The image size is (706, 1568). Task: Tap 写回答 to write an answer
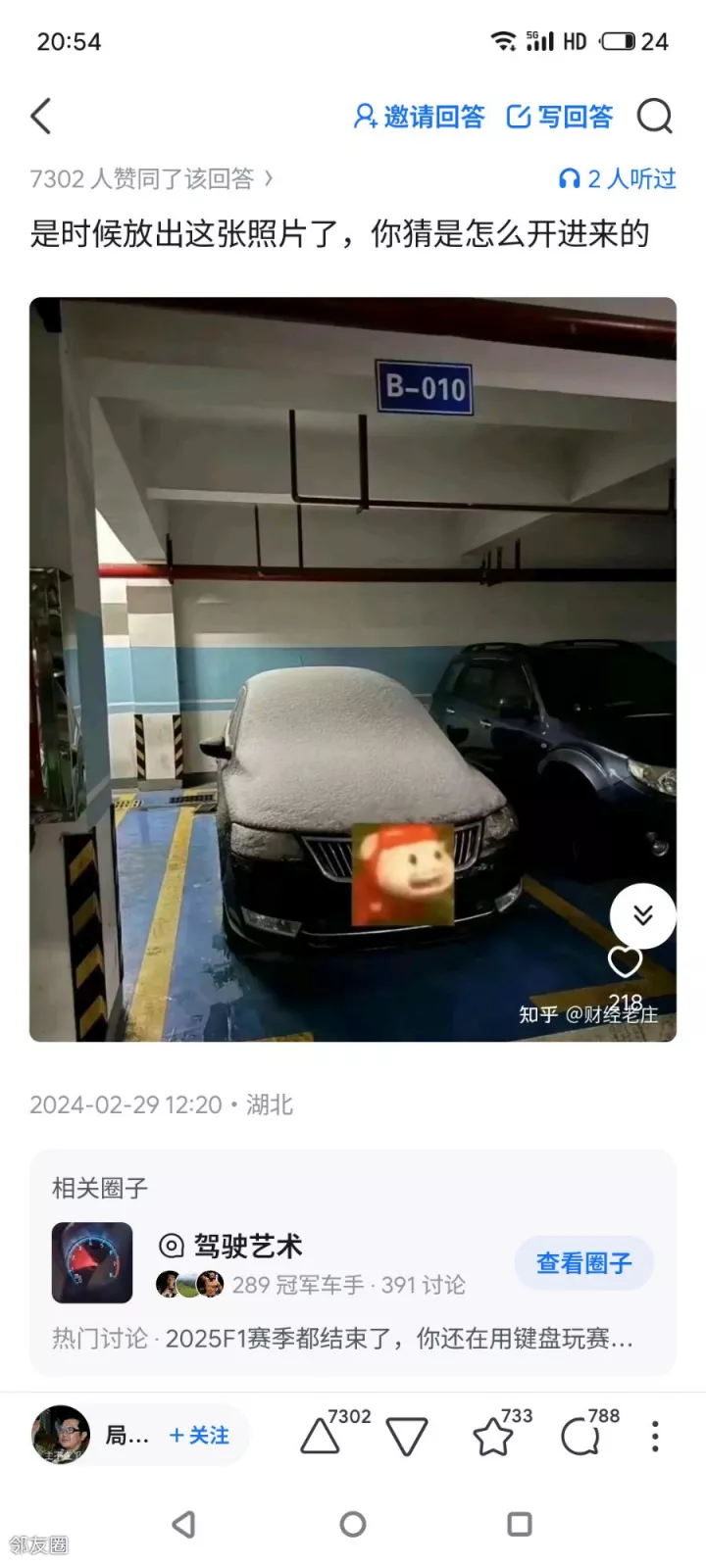click(560, 117)
